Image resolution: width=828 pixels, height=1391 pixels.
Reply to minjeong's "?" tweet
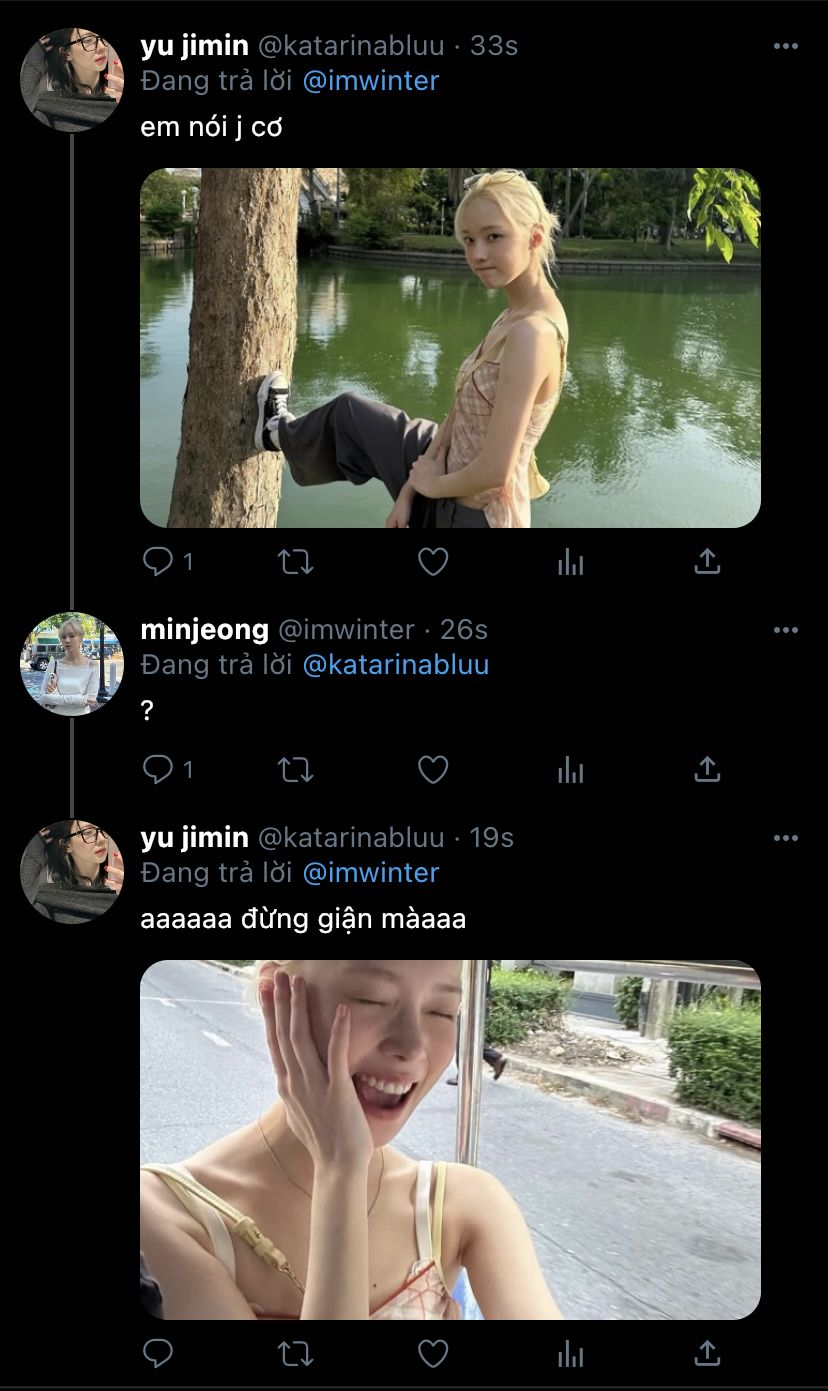(158, 769)
